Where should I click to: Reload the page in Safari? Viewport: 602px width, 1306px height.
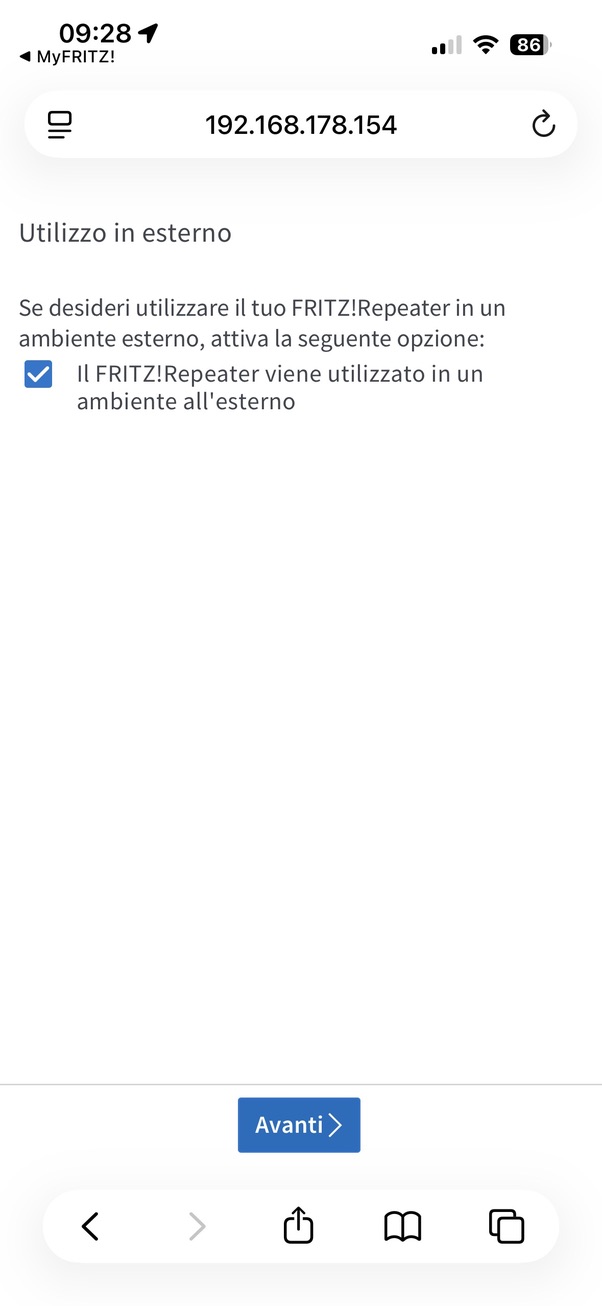[x=543, y=125]
